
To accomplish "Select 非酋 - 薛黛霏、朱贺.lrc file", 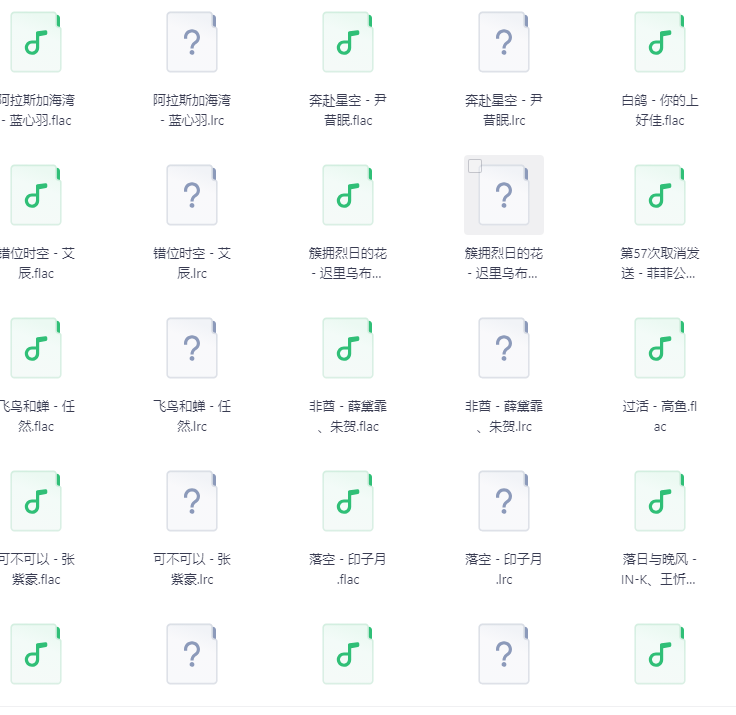I will click(504, 348).
